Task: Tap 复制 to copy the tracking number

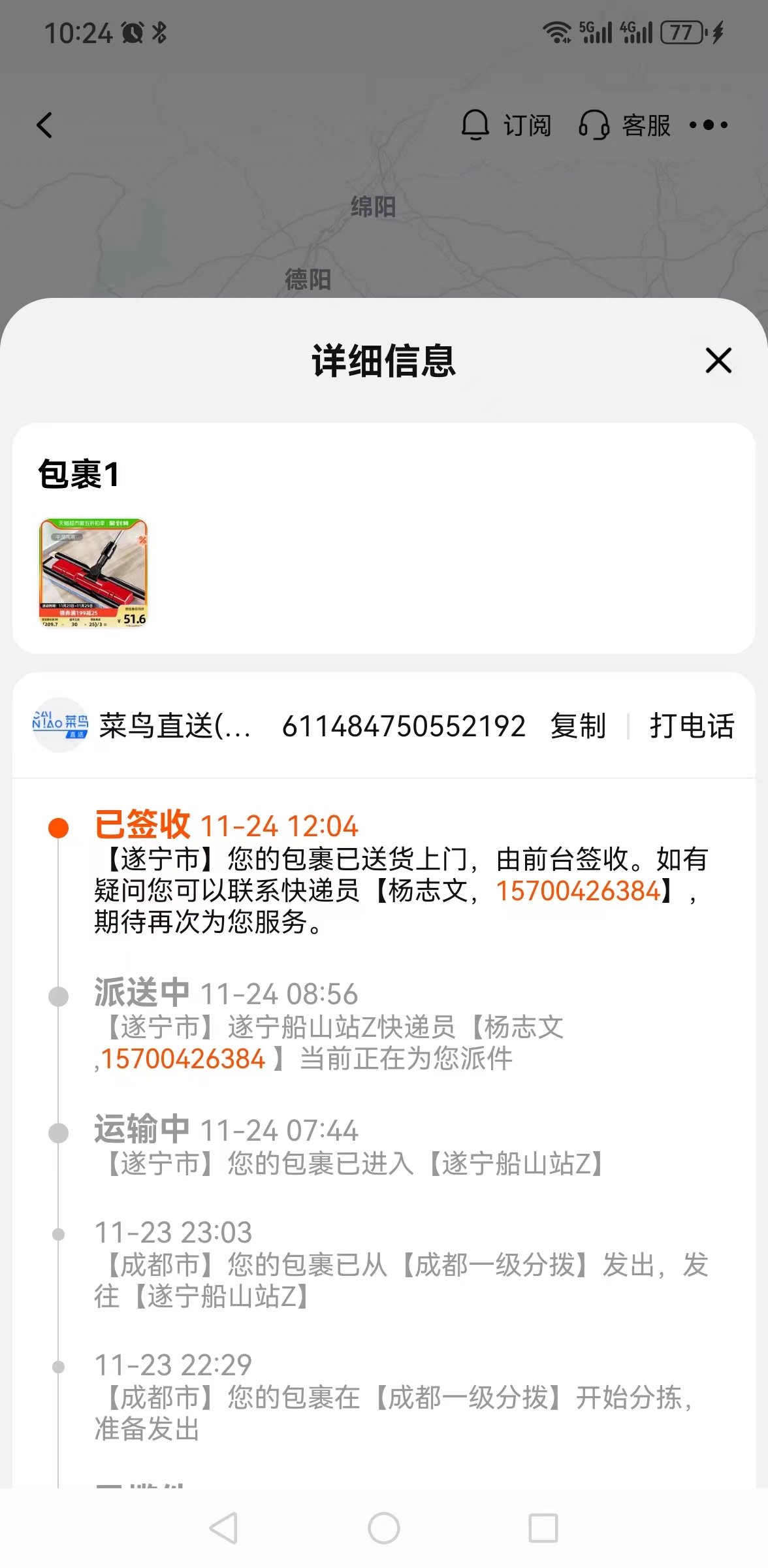Action: pyautogui.click(x=578, y=726)
